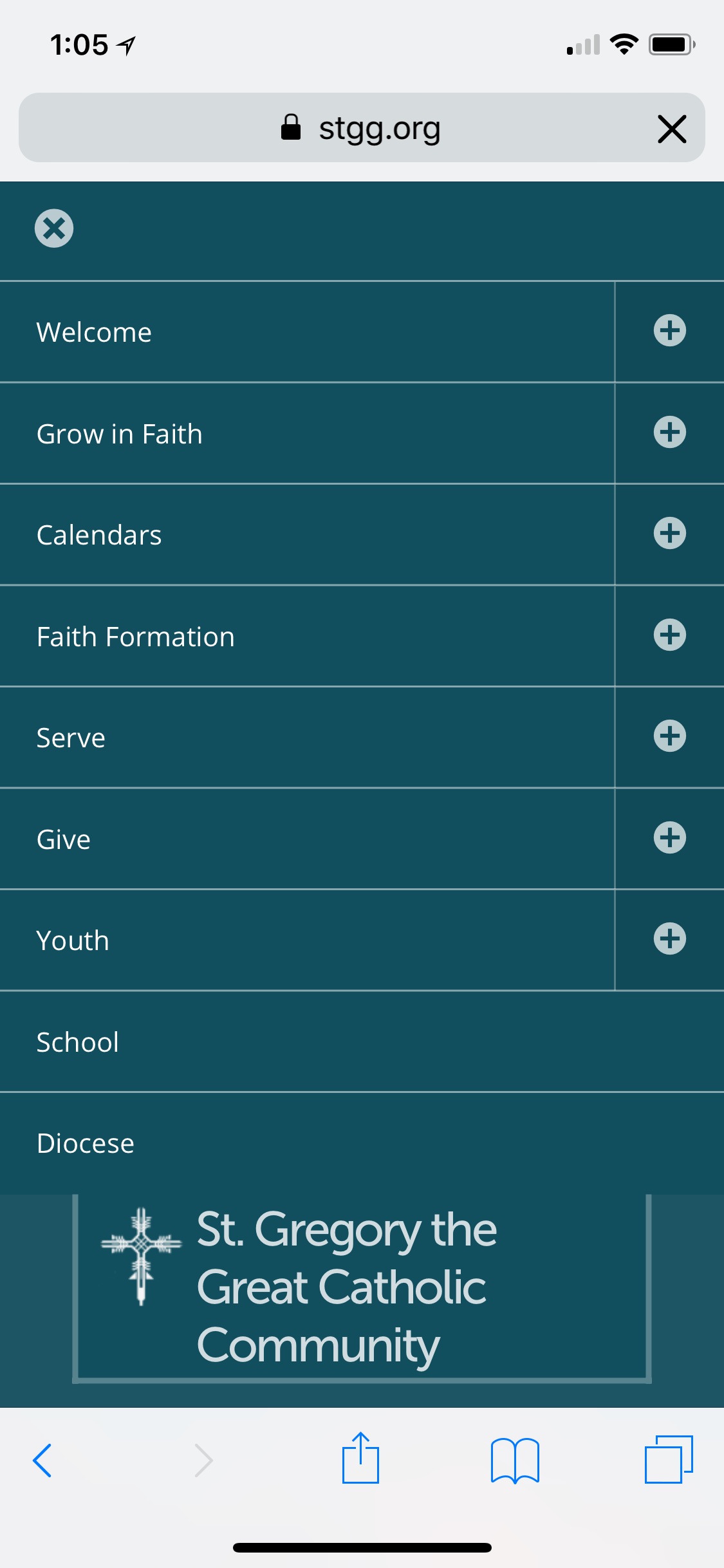Expand the Welcome submenu
724x1568 pixels.
(x=669, y=331)
